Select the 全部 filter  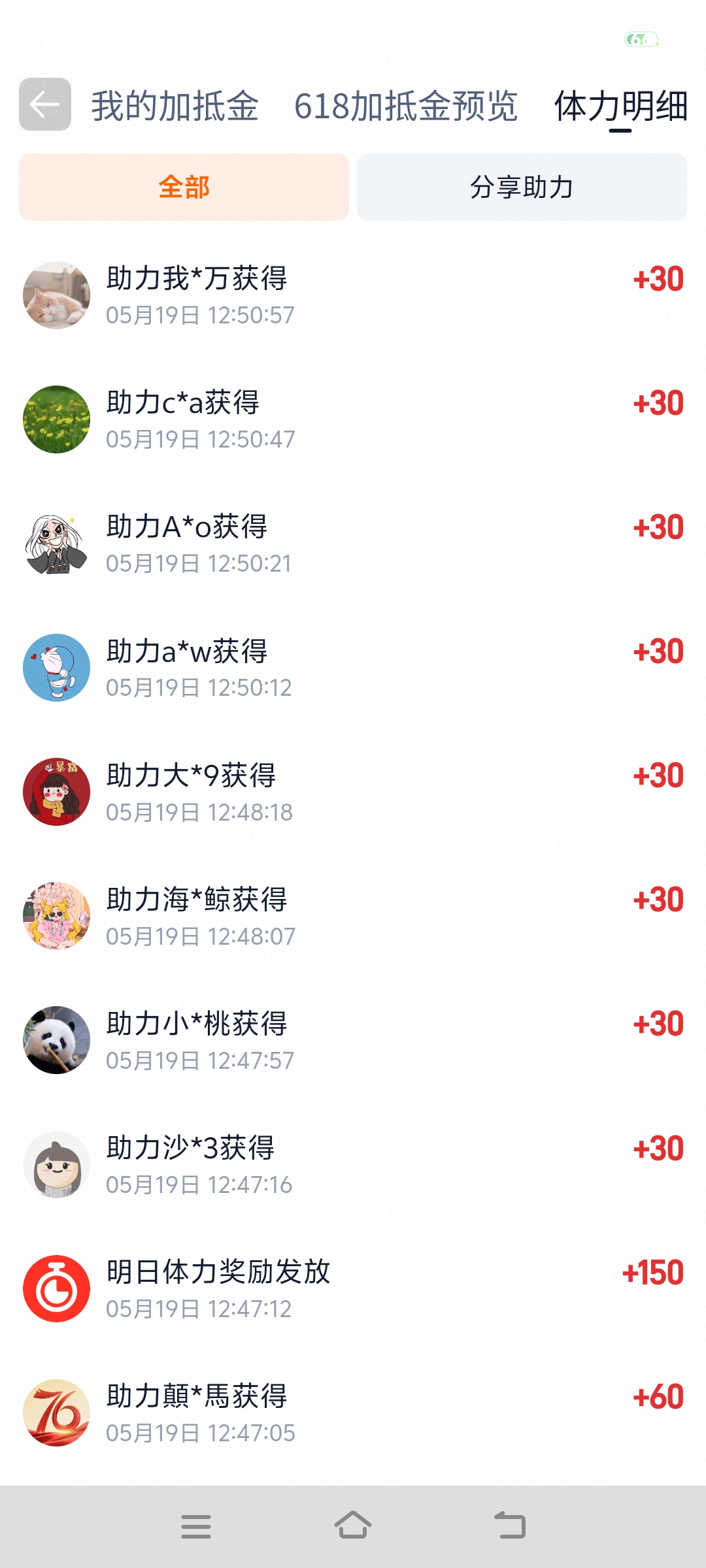pyautogui.click(x=184, y=188)
